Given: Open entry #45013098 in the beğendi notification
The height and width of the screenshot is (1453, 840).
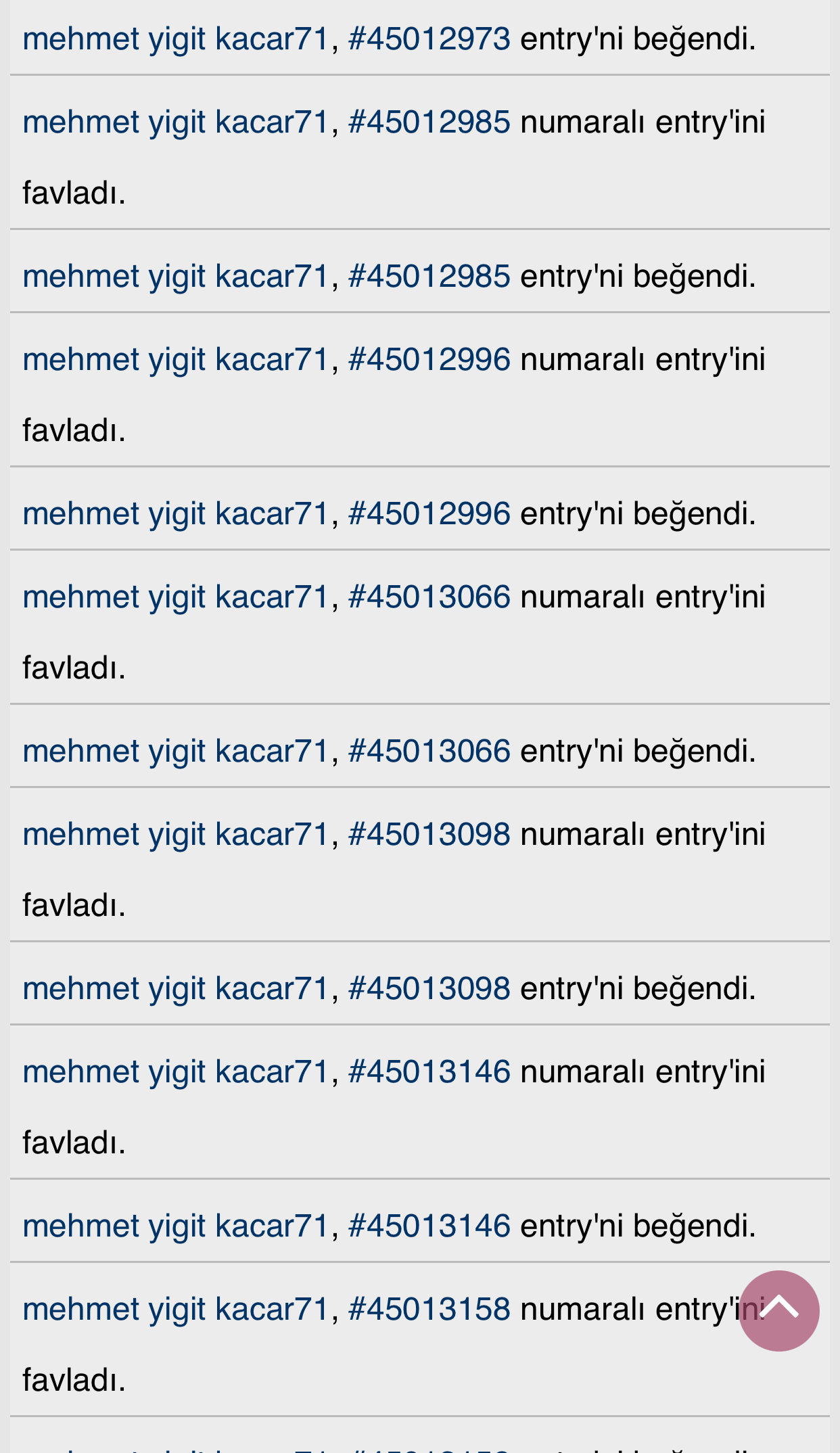Looking at the screenshot, I should (429, 989).
